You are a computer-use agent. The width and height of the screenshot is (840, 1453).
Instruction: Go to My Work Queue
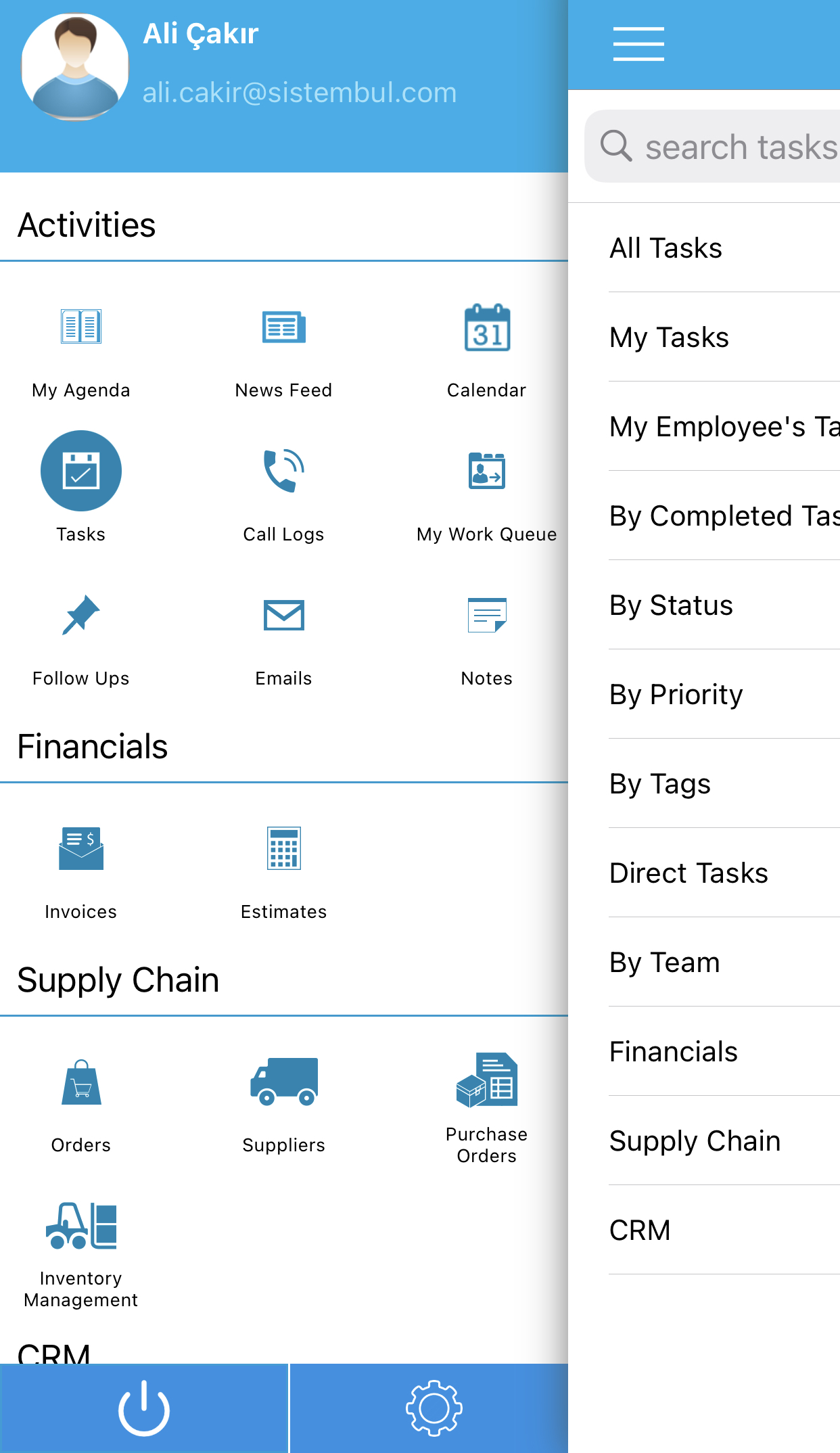[x=487, y=495]
